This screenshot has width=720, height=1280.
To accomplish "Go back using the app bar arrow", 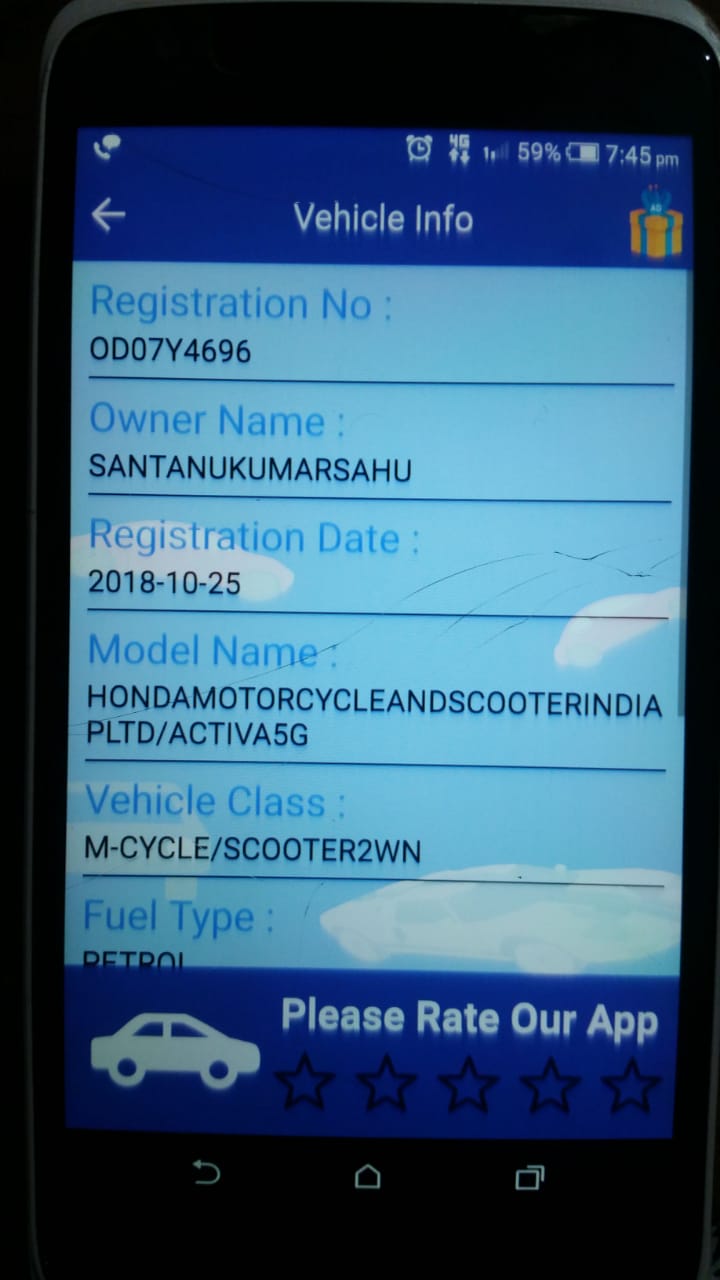I will (x=108, y=215).
